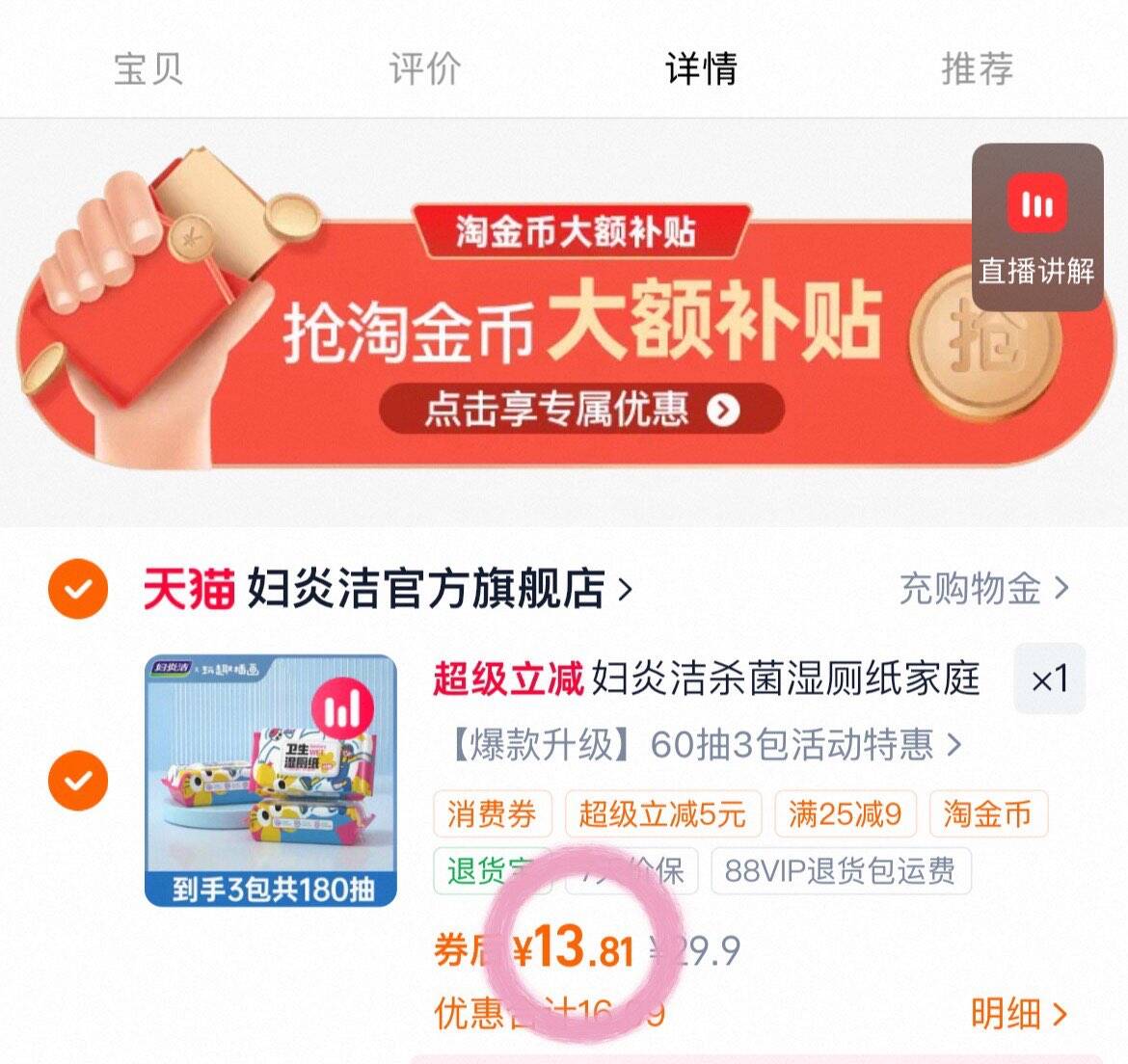Tap the 点击享专属优惠 banner button
Image resolution: width=1128 pixels, height=1064 pixels.
(581, 409)
